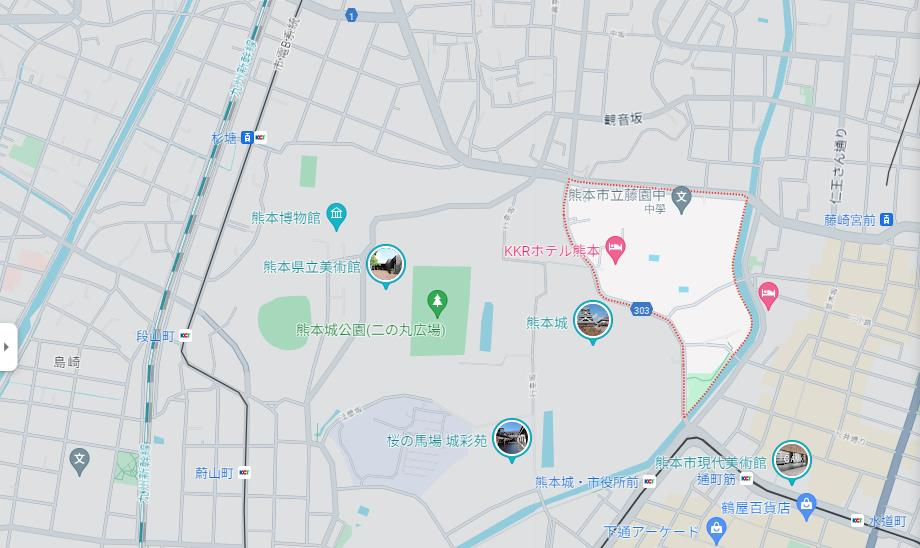The height and width of the screenshot is (548, 920).
Task: Select 熊本市立藤園中学 school pin
Action: (681, 195)
